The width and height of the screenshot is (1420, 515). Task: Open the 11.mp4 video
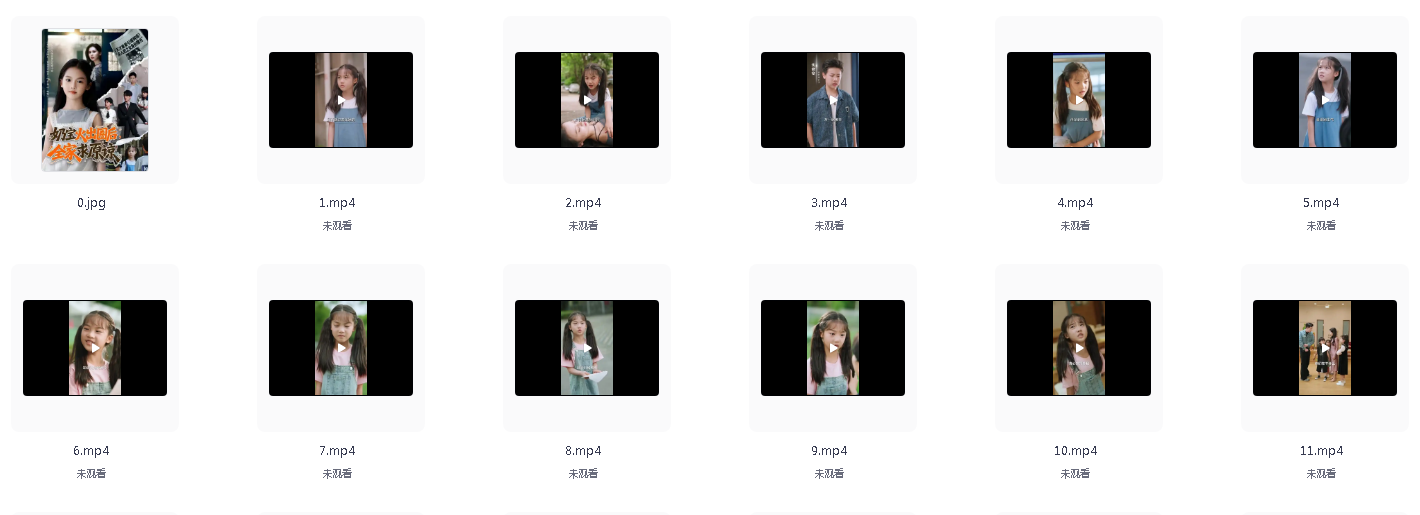[x=1325, y=348]
